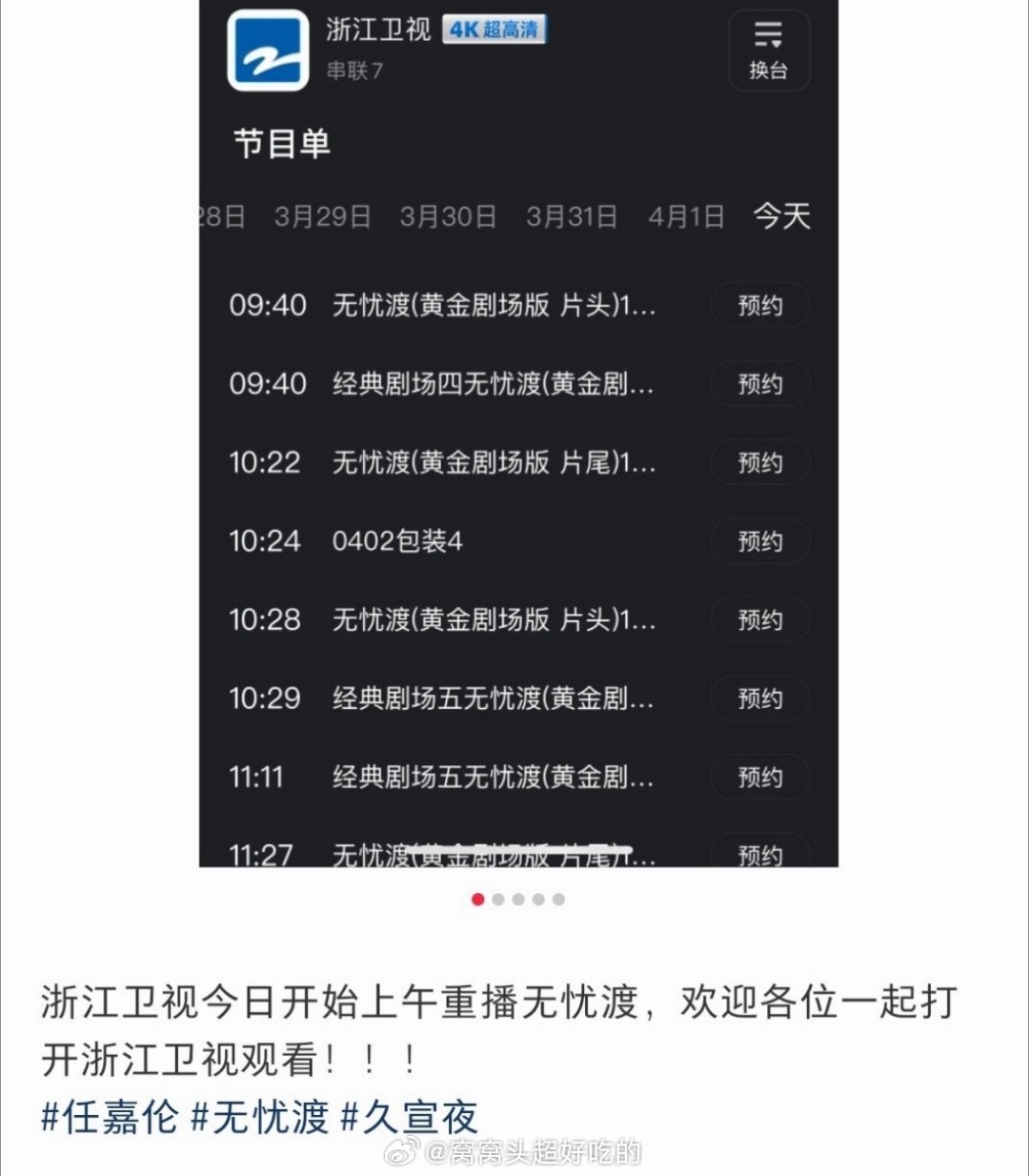Click 预约 next to the 11:27 entry

(759, 855)
